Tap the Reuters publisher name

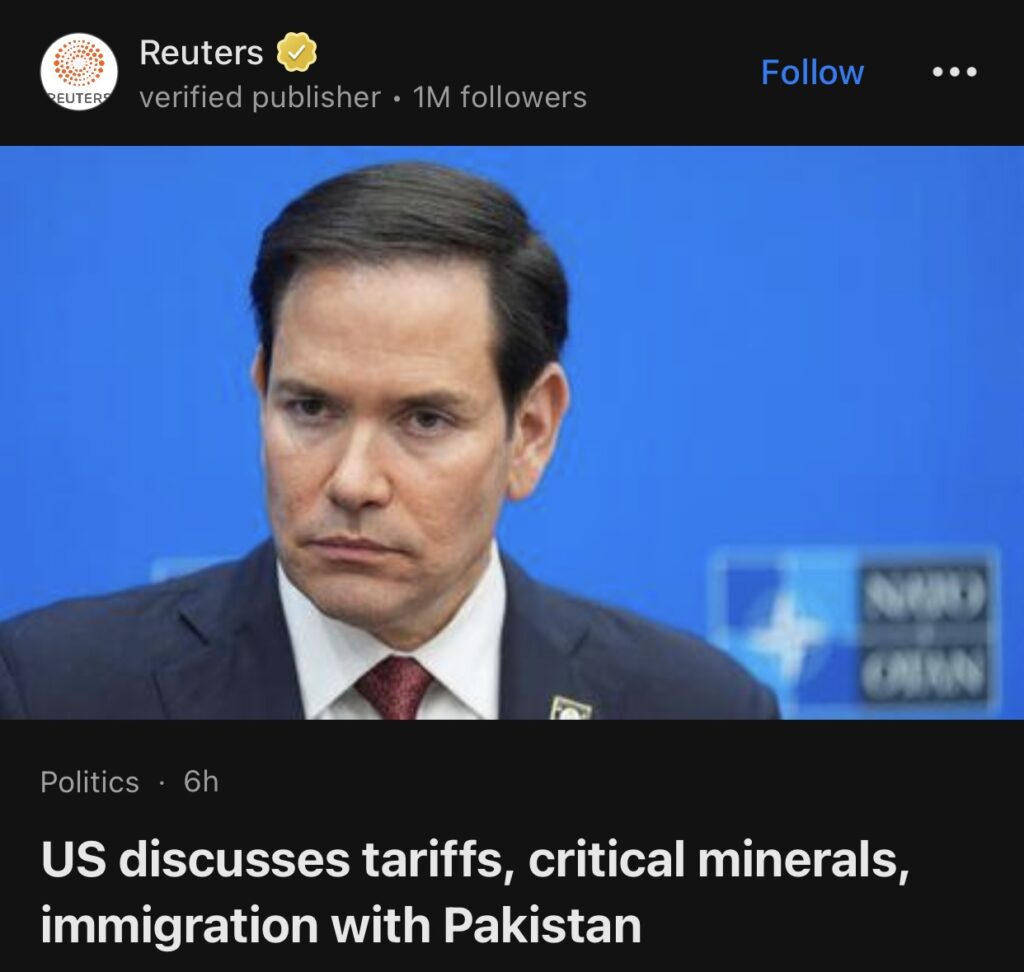click(x=201, y=53)
